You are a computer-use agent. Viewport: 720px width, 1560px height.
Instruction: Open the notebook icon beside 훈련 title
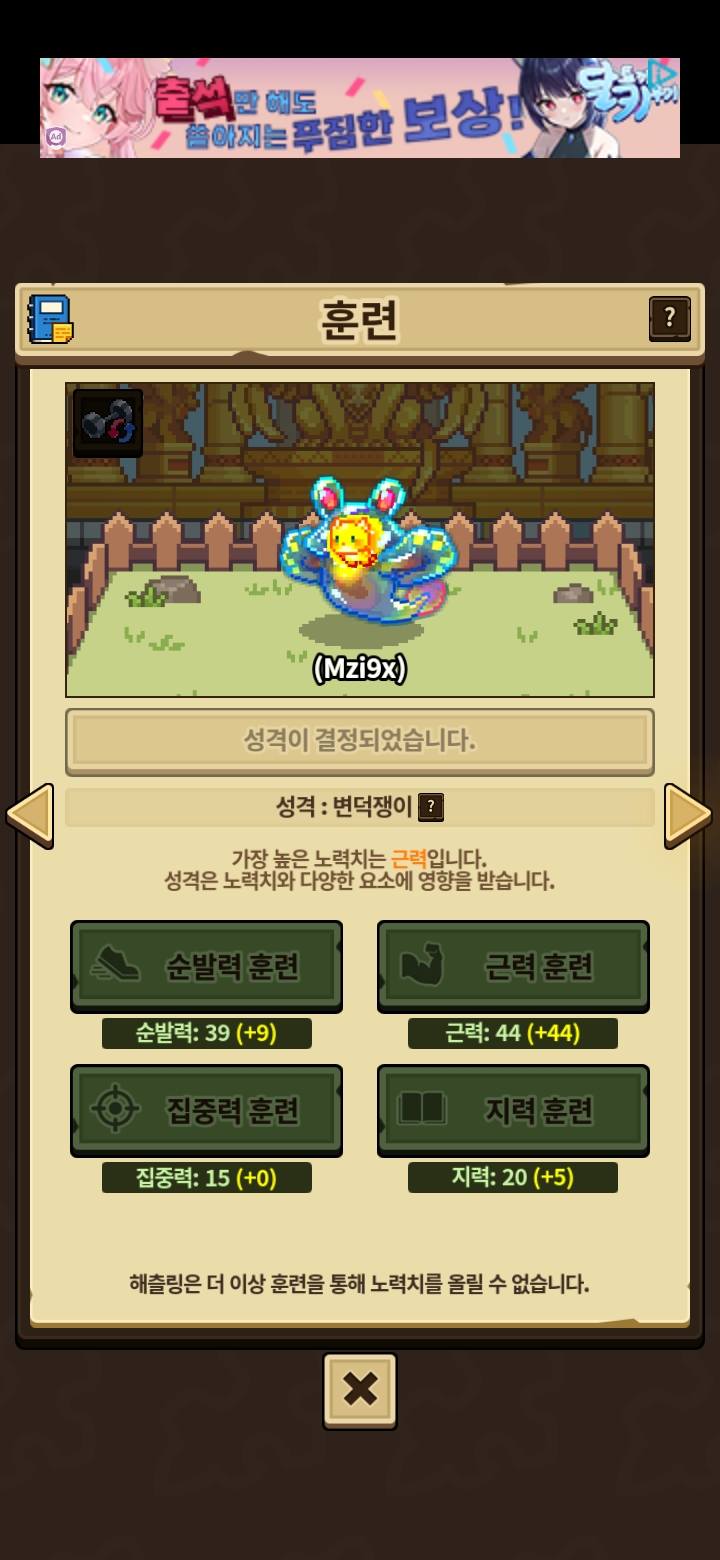point(50,320)
